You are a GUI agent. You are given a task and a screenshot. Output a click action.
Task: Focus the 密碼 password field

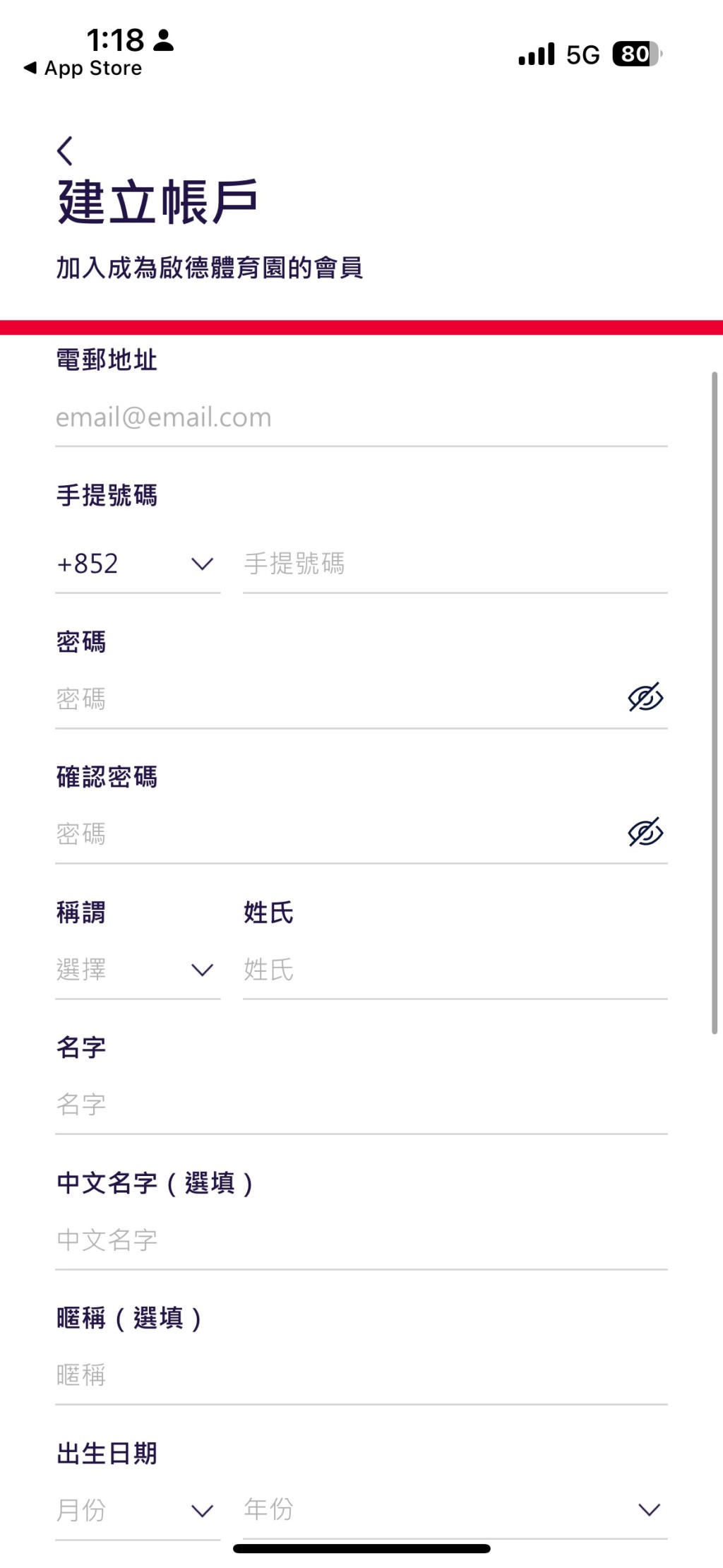[x=339, y=699]
